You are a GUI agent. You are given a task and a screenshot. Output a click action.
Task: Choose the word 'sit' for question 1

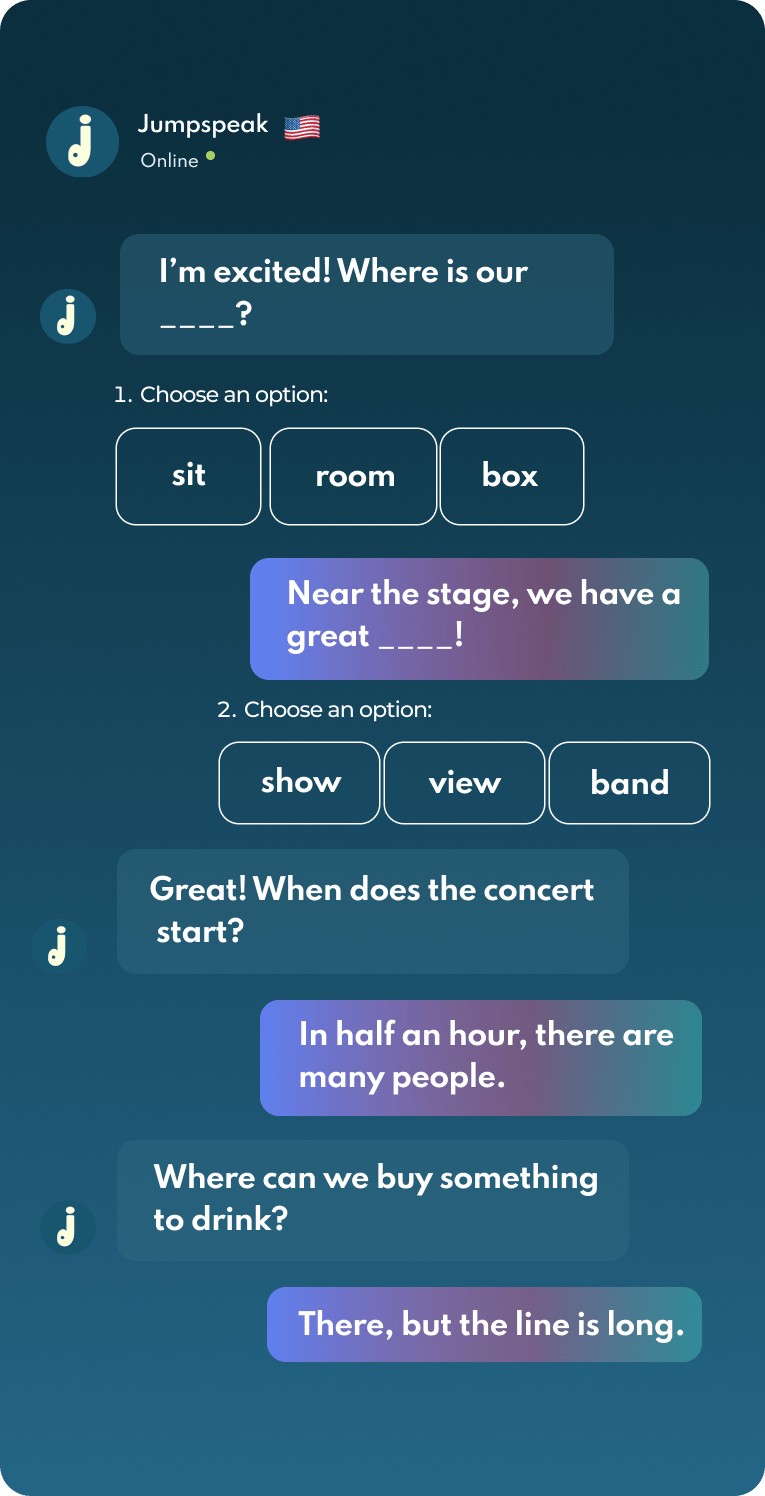pos(188,476)
